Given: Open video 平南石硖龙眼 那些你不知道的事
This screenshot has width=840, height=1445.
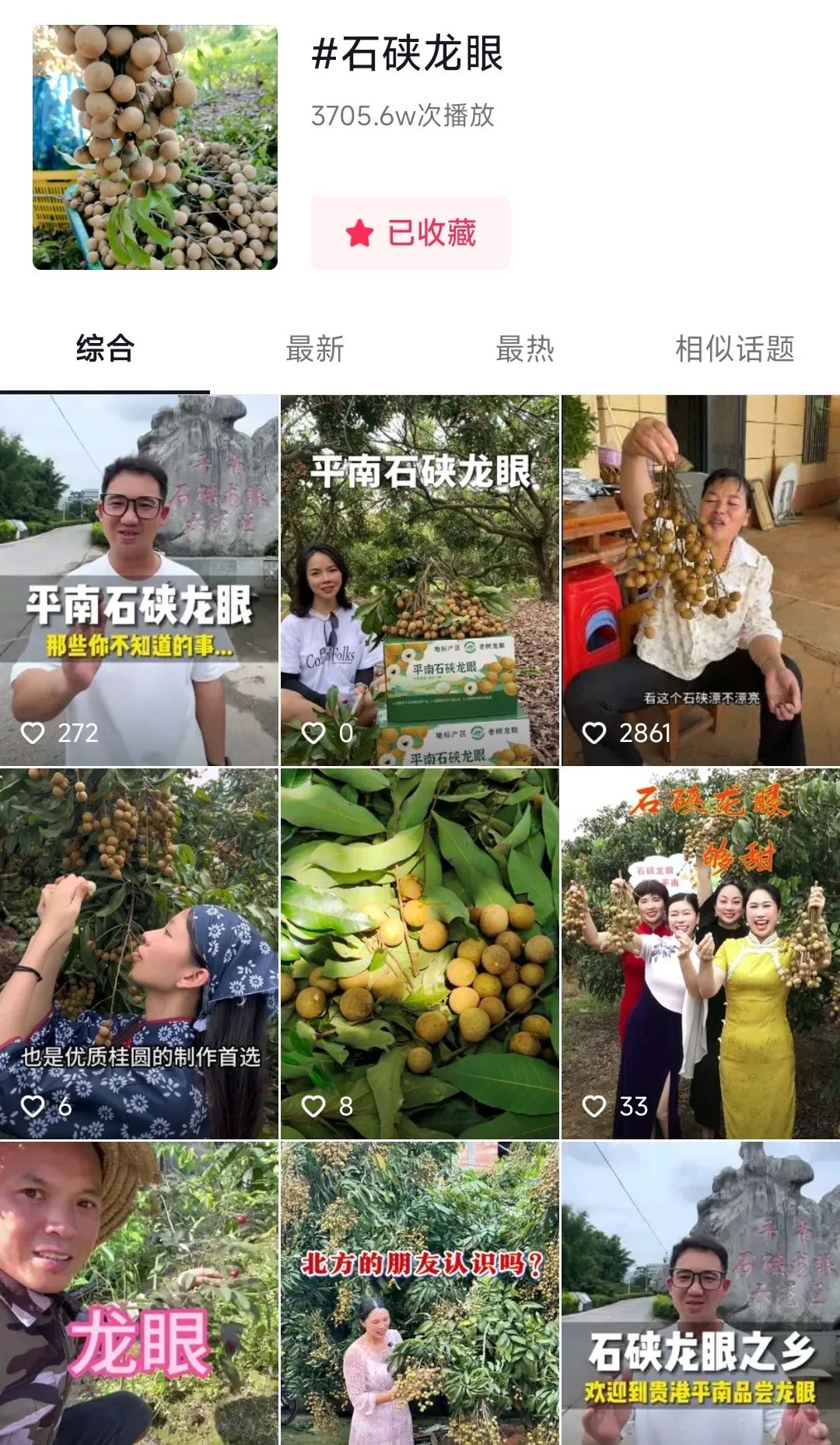Looking at the screenshot, I should pos(139,579).
